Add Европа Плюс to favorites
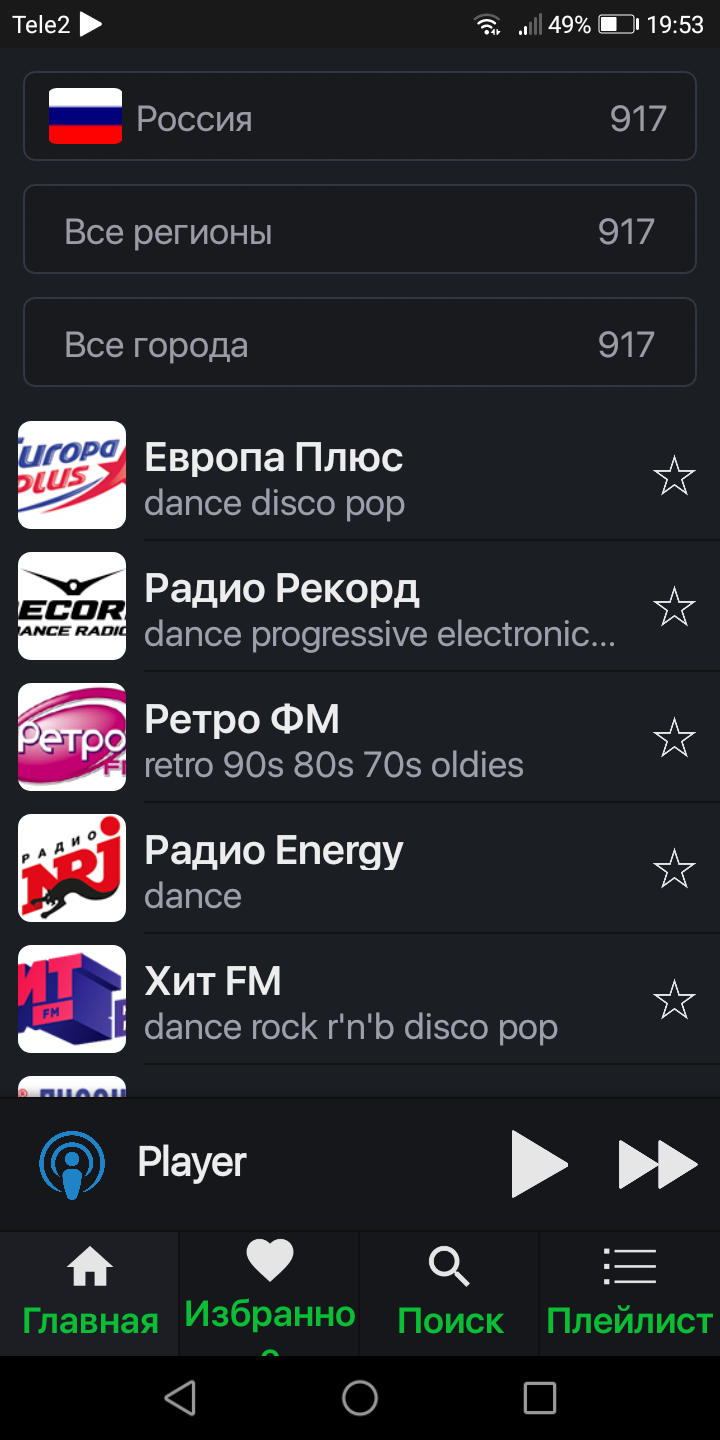This screenshot has height=1440, width=720. tap(674, 476)
